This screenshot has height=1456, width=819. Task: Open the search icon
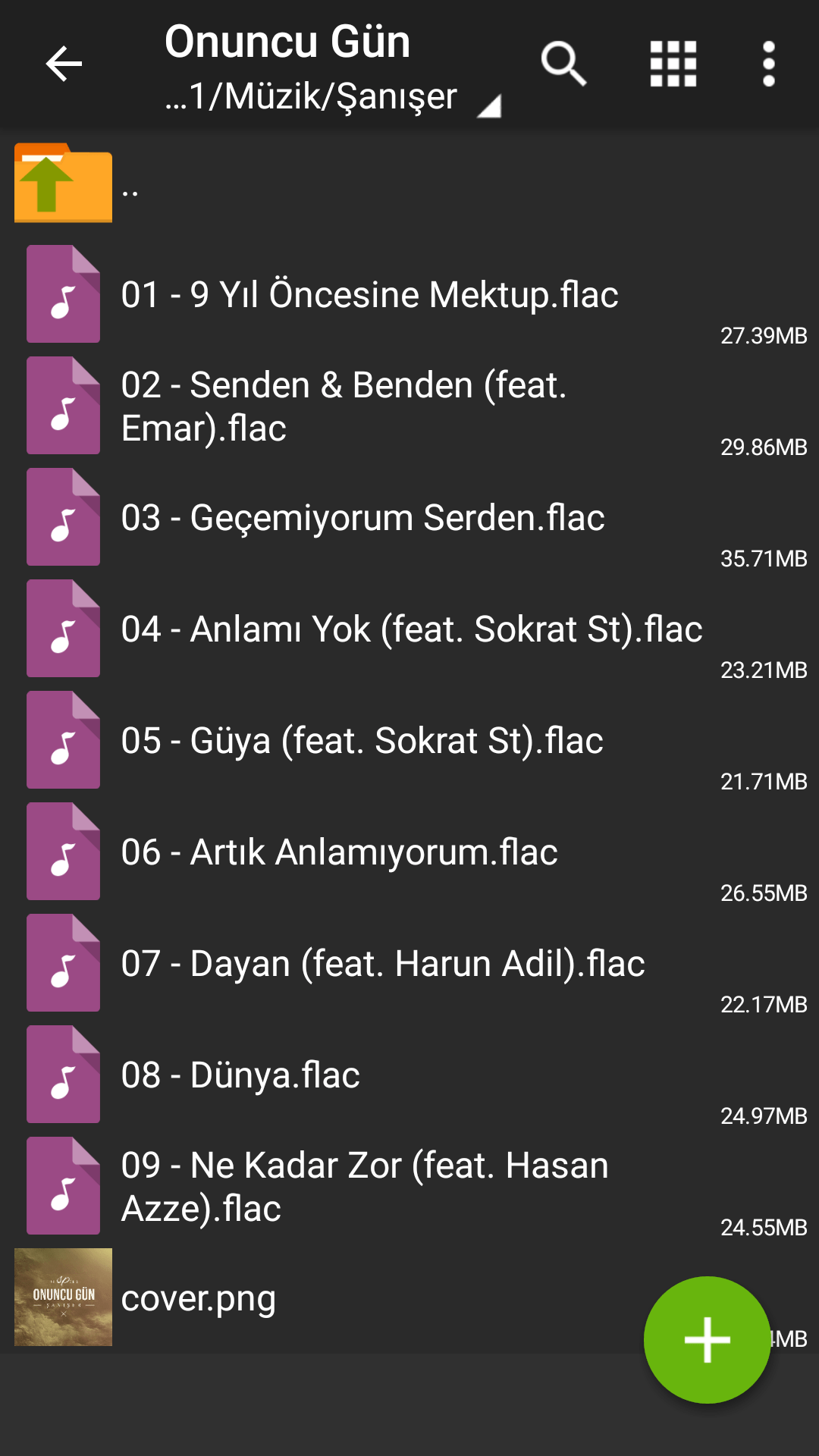563,64
